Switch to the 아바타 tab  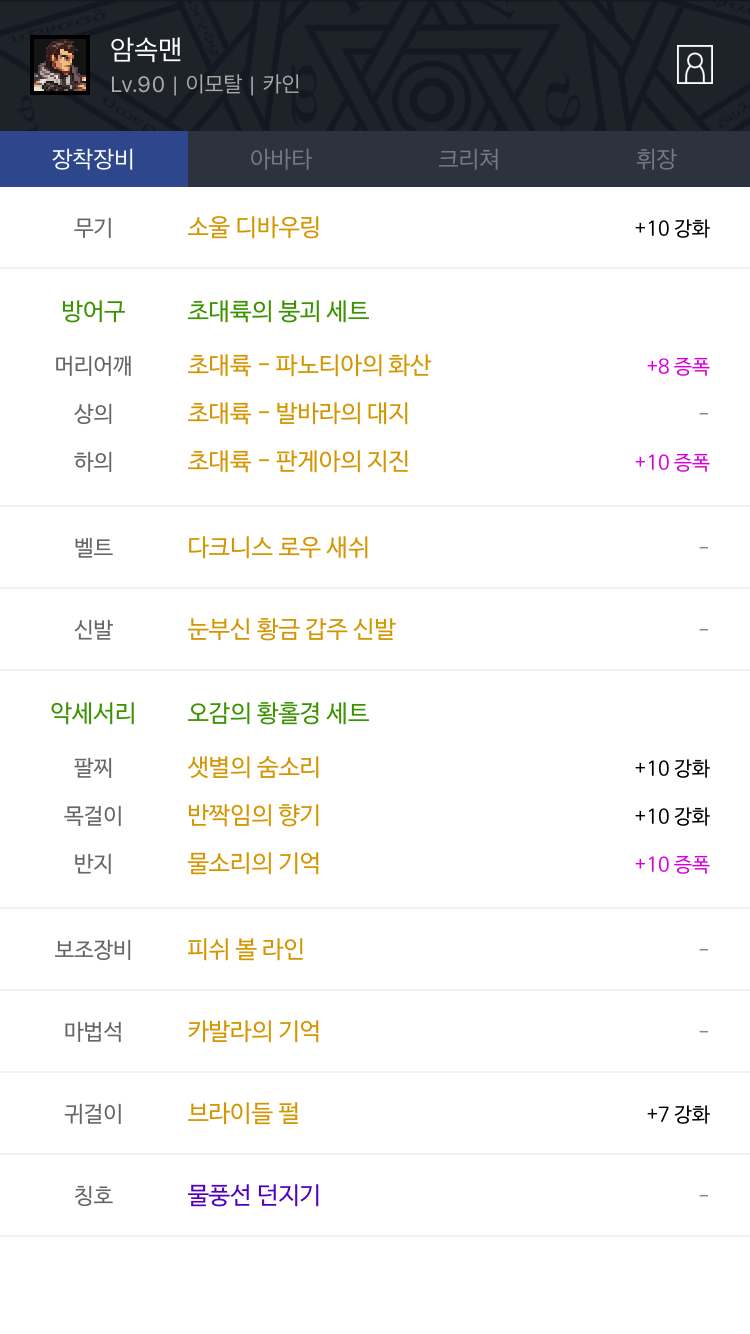(x=281, y=159)
